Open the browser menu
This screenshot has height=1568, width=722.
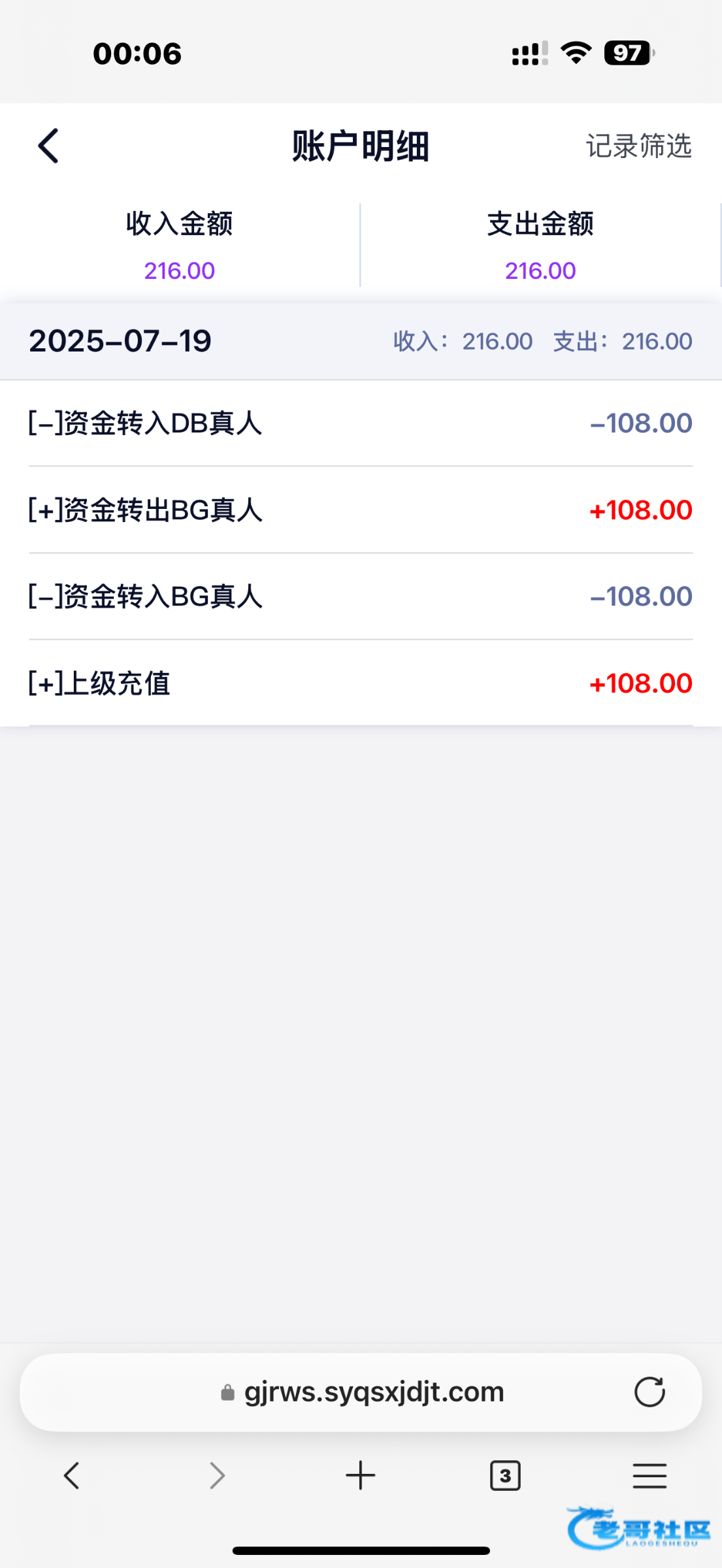point(649,1476)
